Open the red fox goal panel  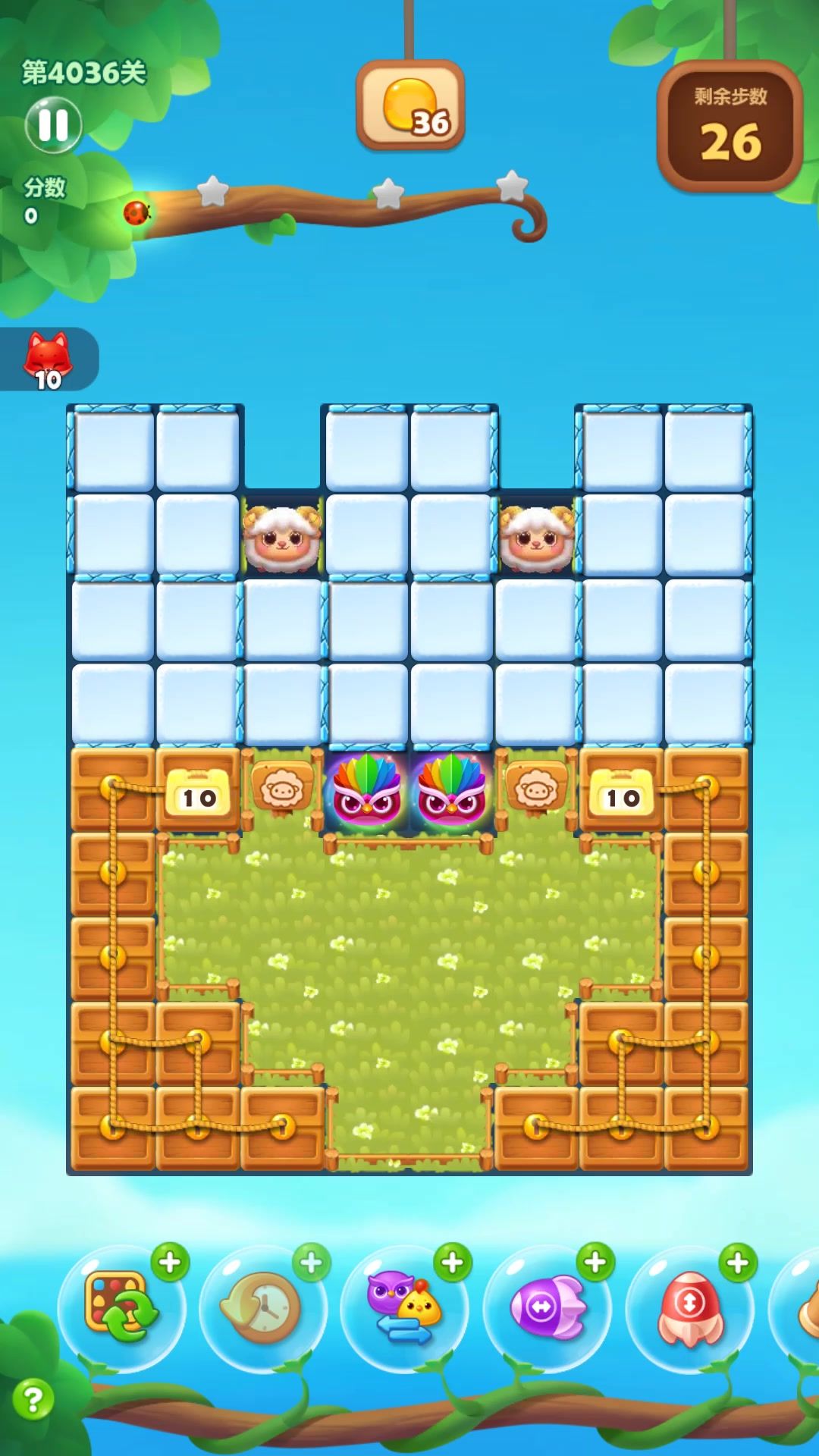pyautogui.click(x=48, y=359)
